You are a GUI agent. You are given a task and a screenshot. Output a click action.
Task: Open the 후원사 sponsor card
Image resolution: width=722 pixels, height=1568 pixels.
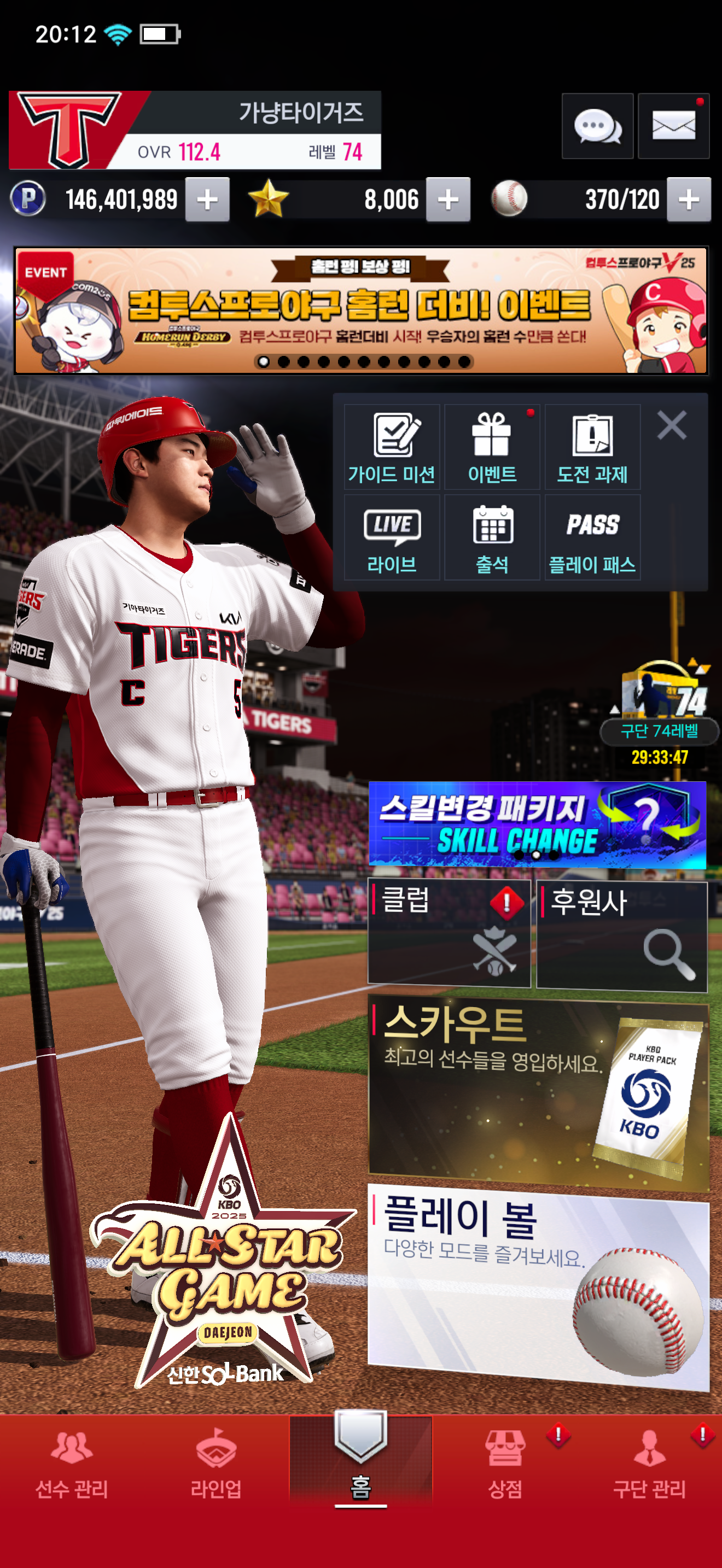coord(621,936)
